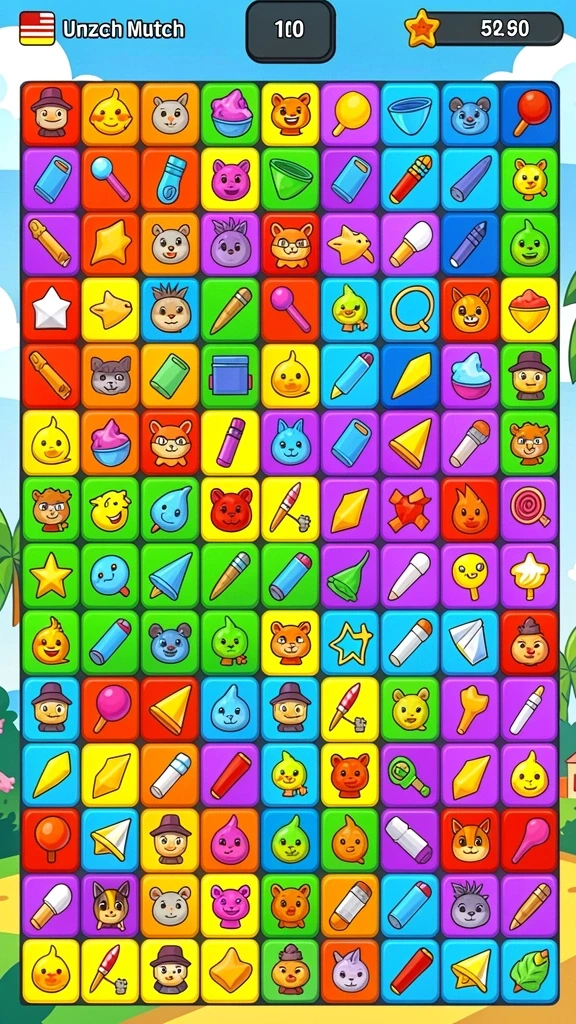Select the blue mouse on the blue tile
This screenshot has width=576, height=1024.
click(470, 114)
